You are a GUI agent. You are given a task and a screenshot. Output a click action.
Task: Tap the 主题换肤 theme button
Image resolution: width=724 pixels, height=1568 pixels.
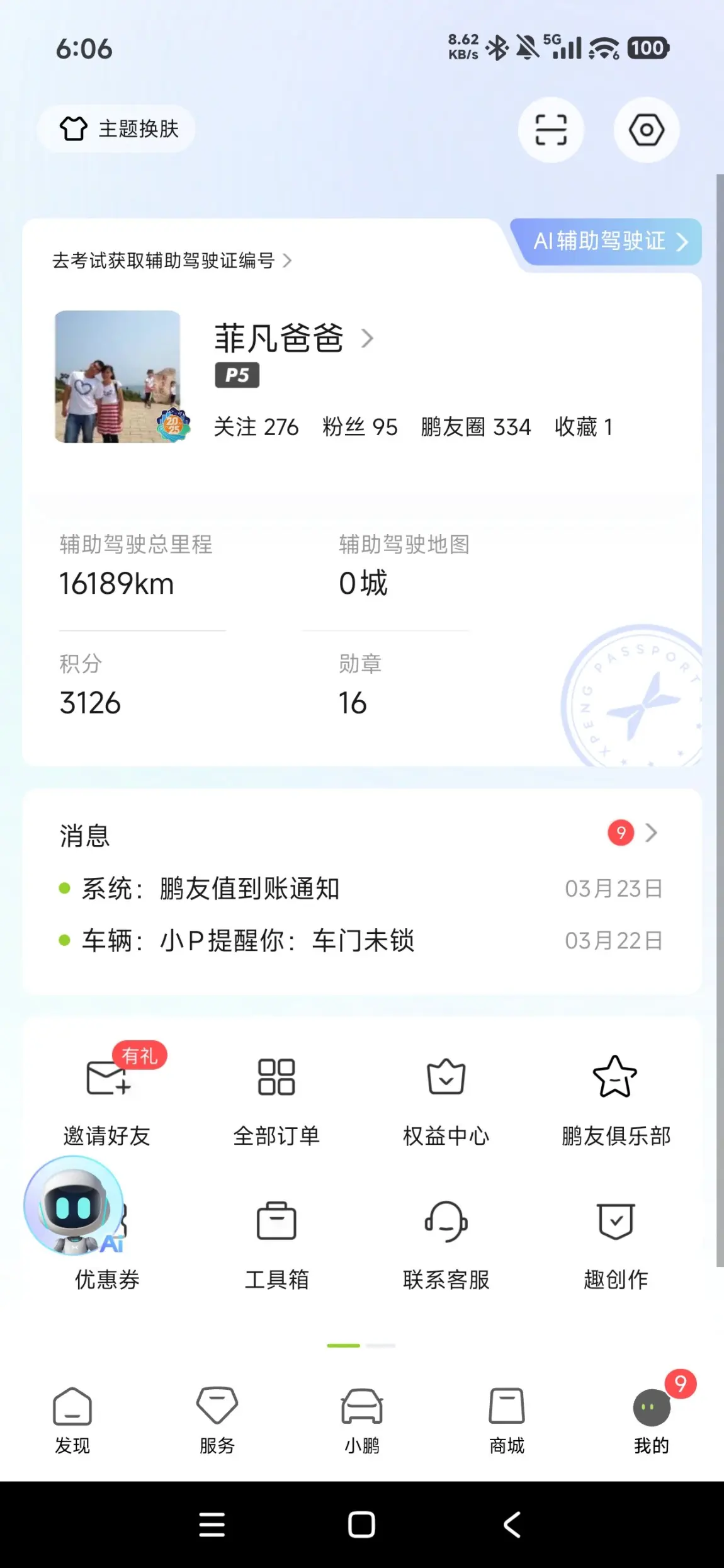(118, 128)
